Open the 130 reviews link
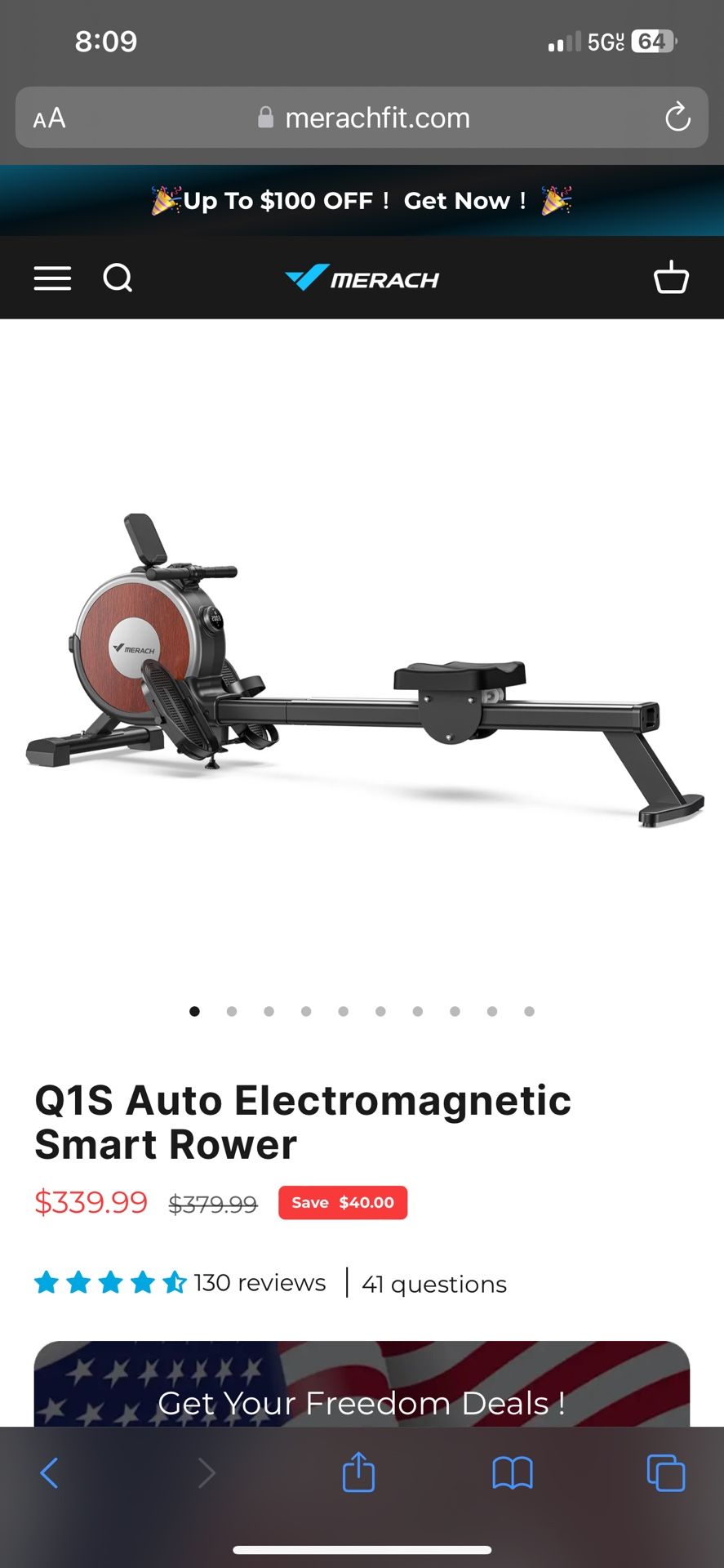This screenshot has width=724, height=1568. point(260,1282)
